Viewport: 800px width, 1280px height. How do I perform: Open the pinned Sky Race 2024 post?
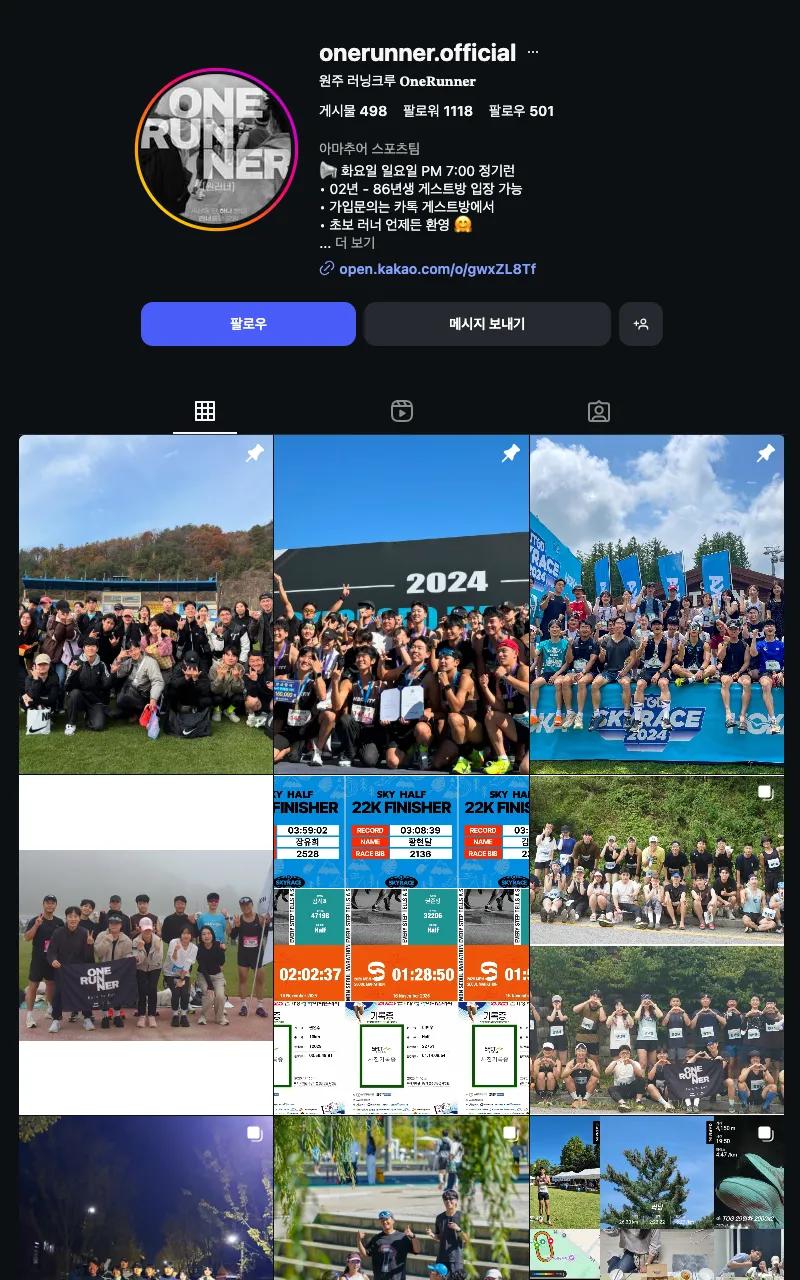[x=657, y=604]
